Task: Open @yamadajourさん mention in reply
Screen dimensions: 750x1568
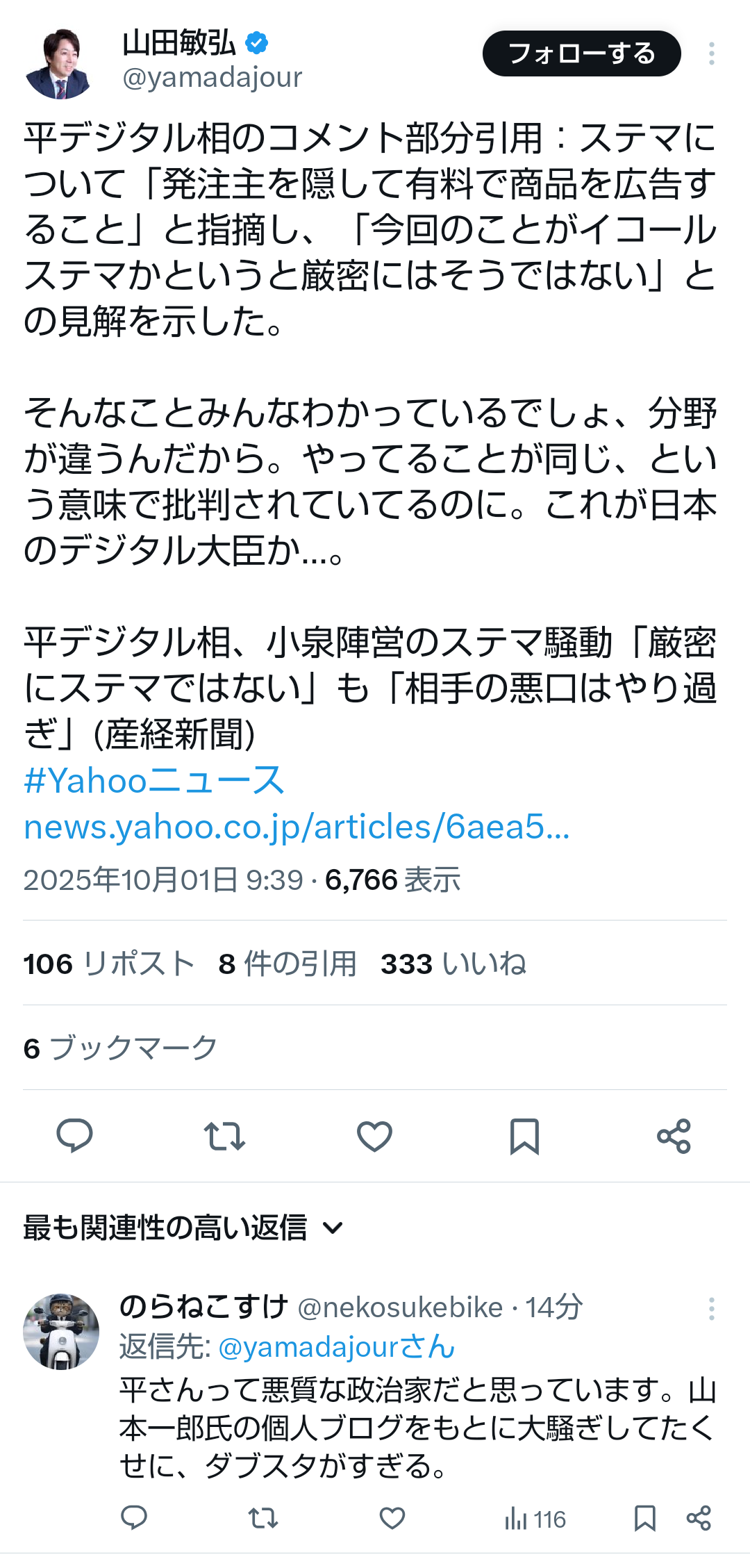Action: point(337,1347)
